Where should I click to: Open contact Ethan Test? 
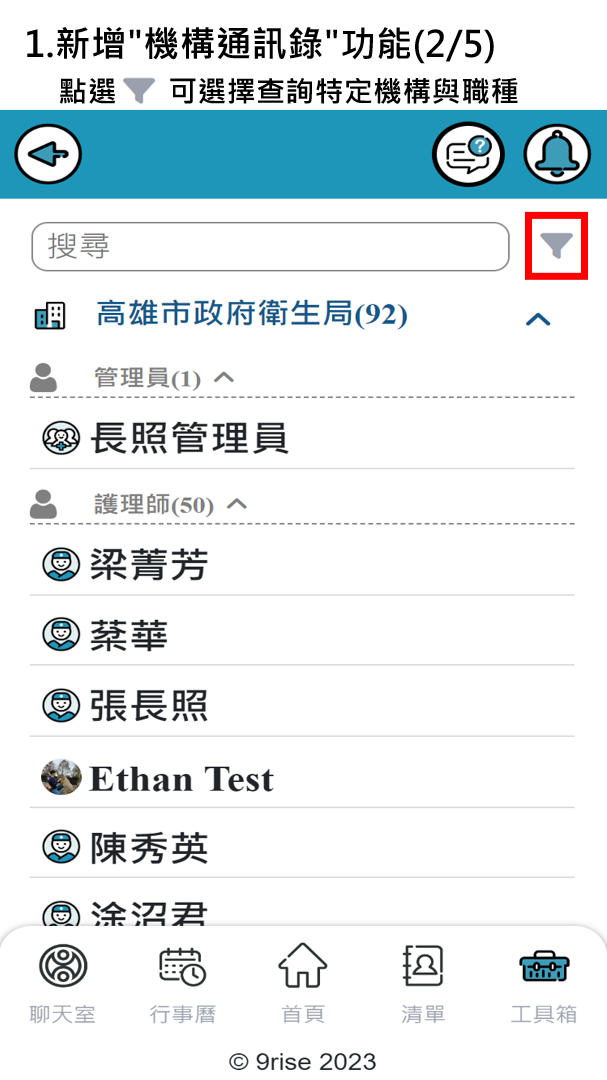(180, 778)
